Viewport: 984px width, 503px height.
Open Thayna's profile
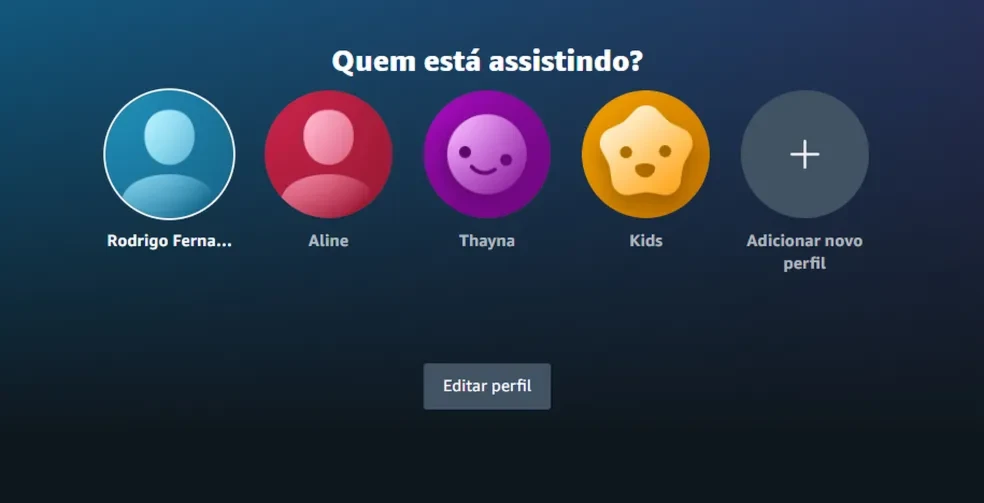click(487, 154)
